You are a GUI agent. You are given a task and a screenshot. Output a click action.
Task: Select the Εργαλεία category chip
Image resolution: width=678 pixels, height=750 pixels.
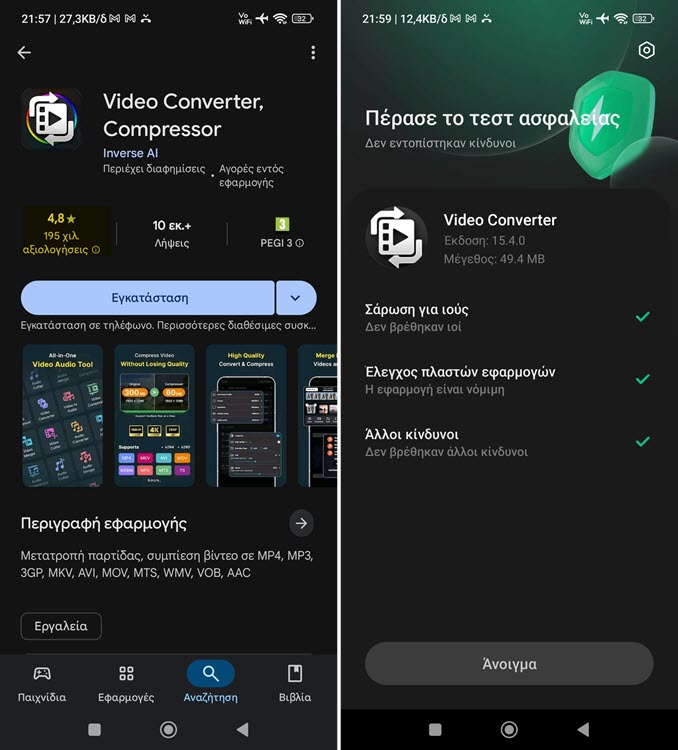61,626
